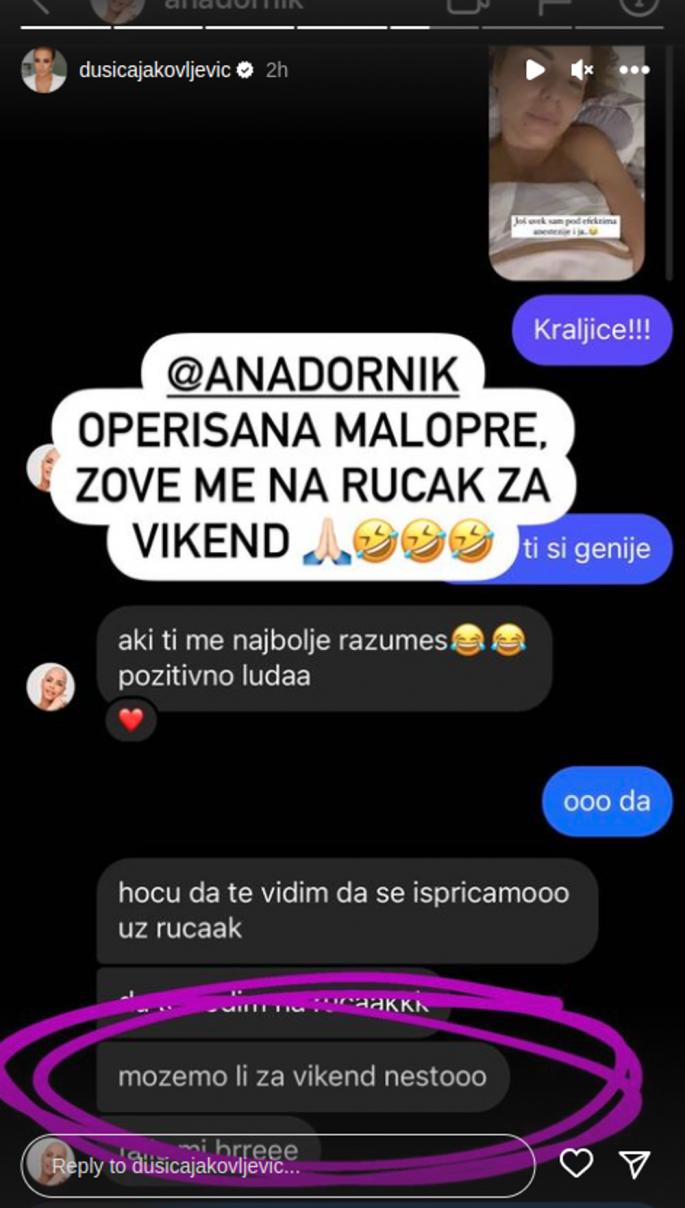Reply to dusicajakovljevic's story
The width and height of the screenshot is (685, 1208).
point(280,1166)
